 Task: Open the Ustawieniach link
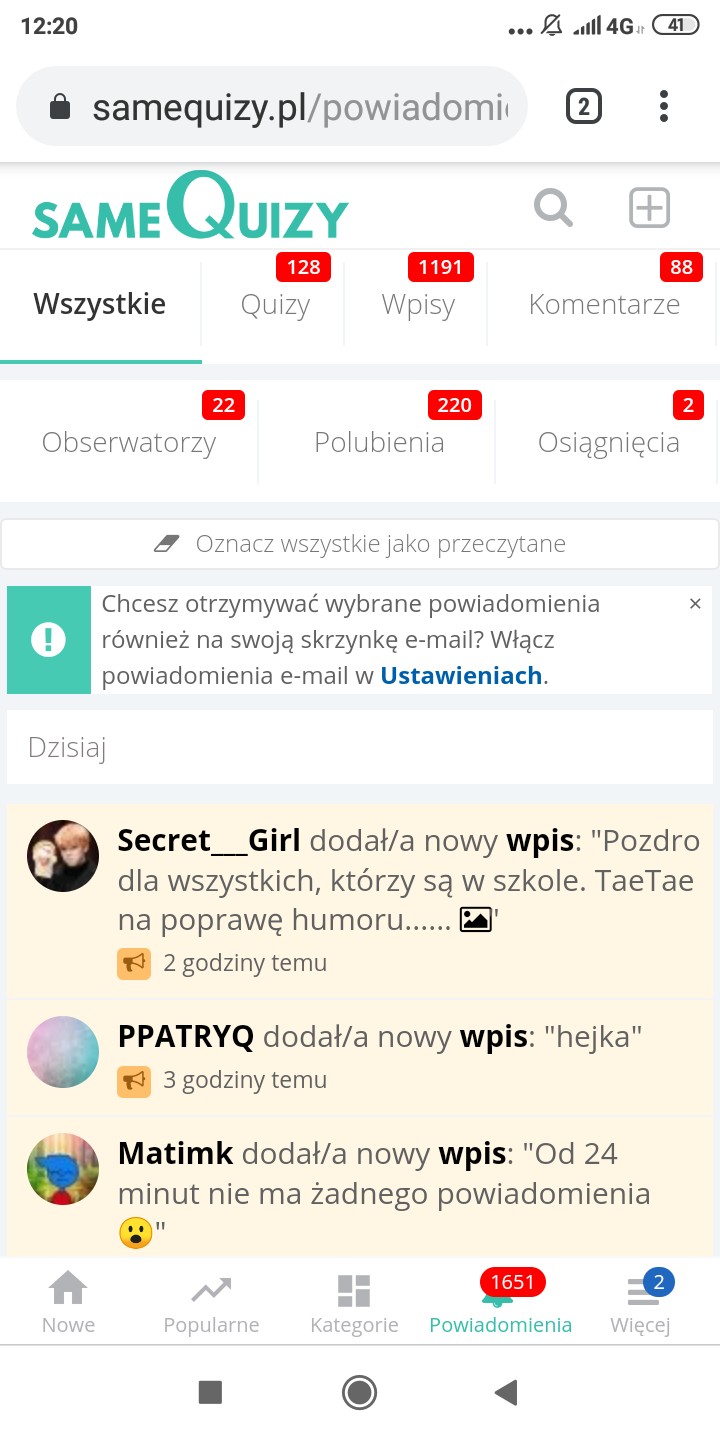[x=461, y=675]
